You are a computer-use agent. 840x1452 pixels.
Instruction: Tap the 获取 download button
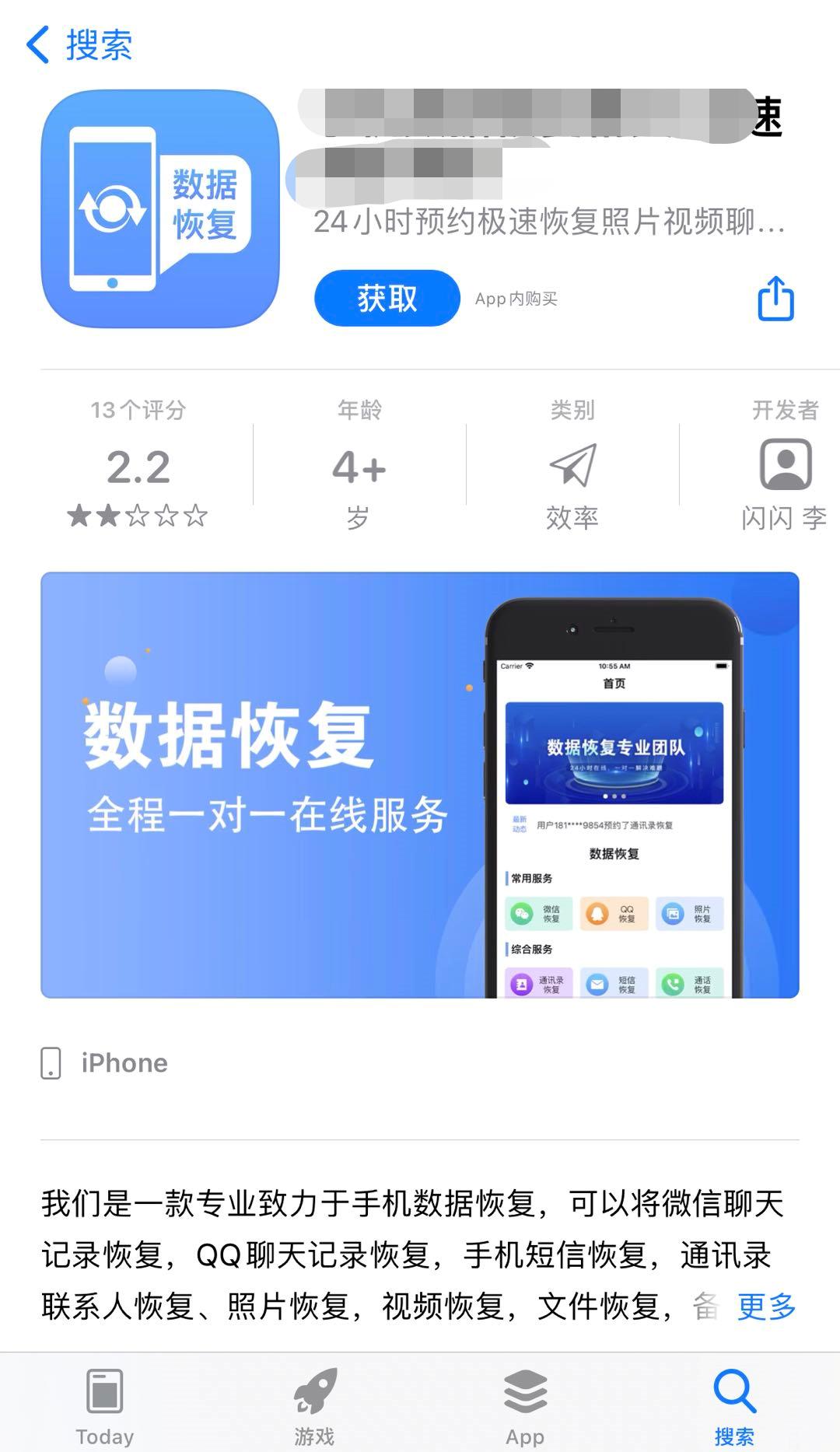click(x=387, y=298)
